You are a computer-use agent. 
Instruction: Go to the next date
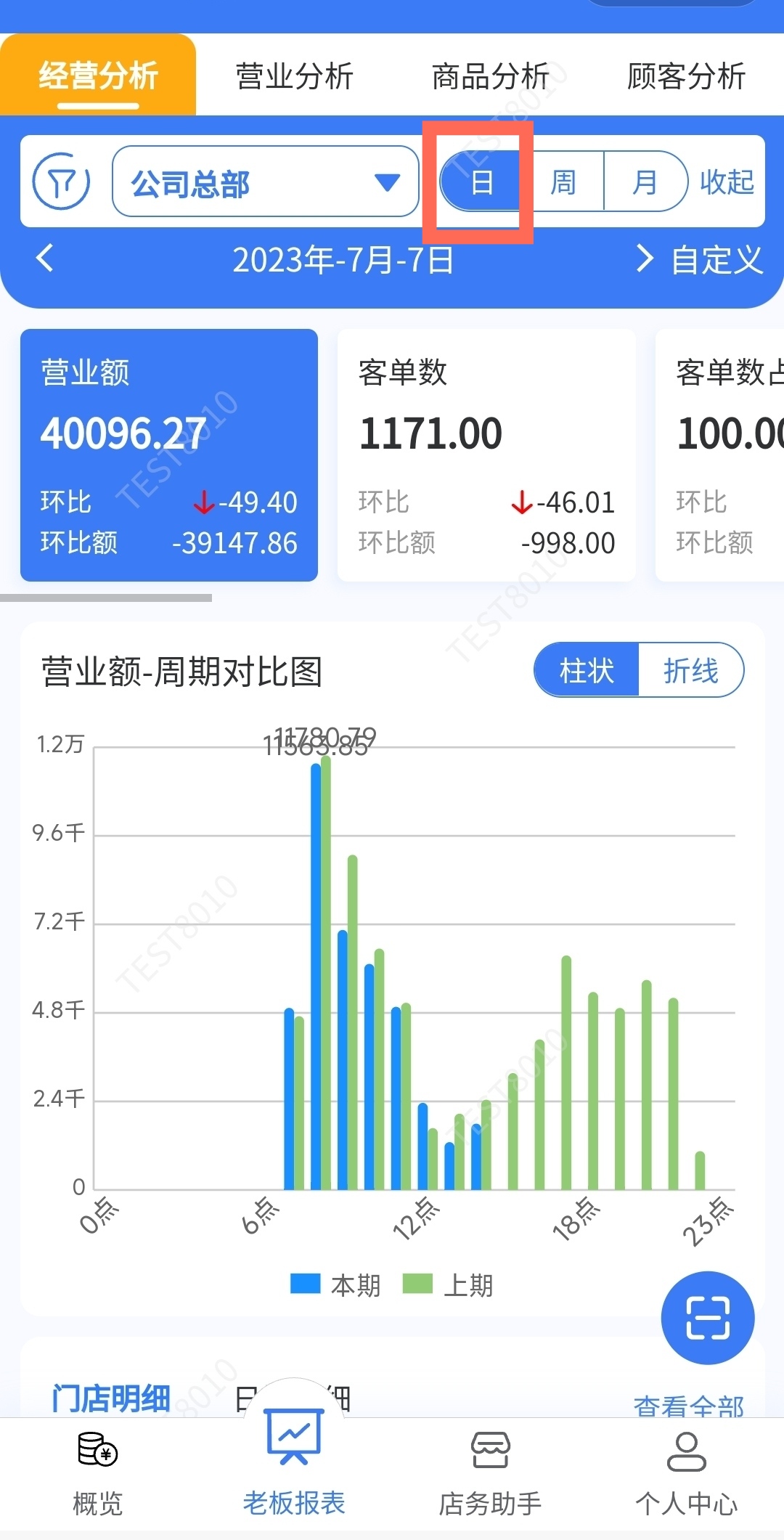click(x=643, y=258)
